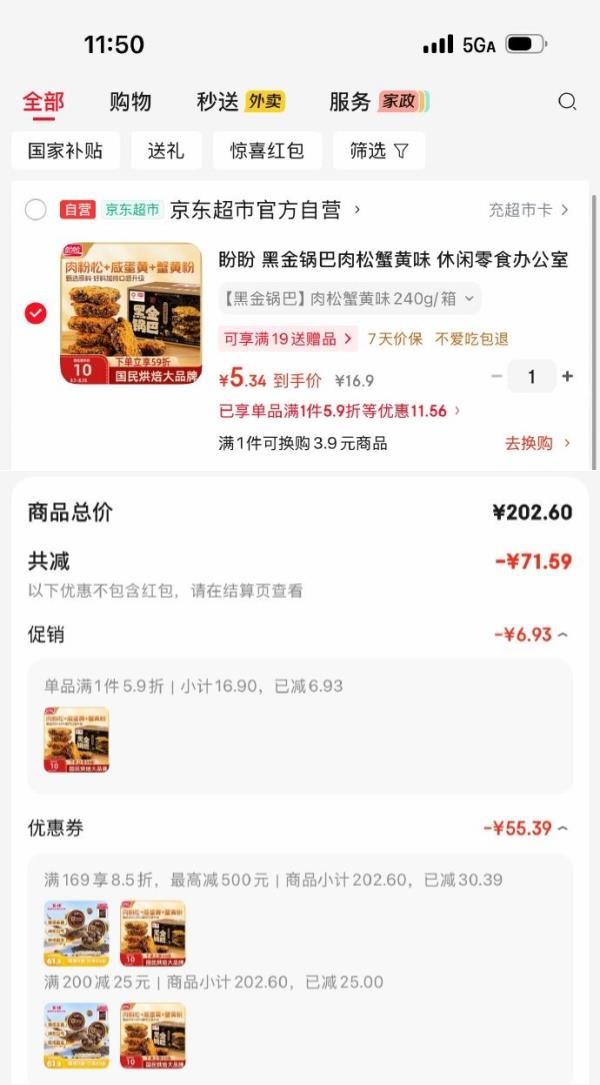Viewport: 600px width, 1085px height.
Task: Select the 全部 tab
Action: (x=43, y=101)
